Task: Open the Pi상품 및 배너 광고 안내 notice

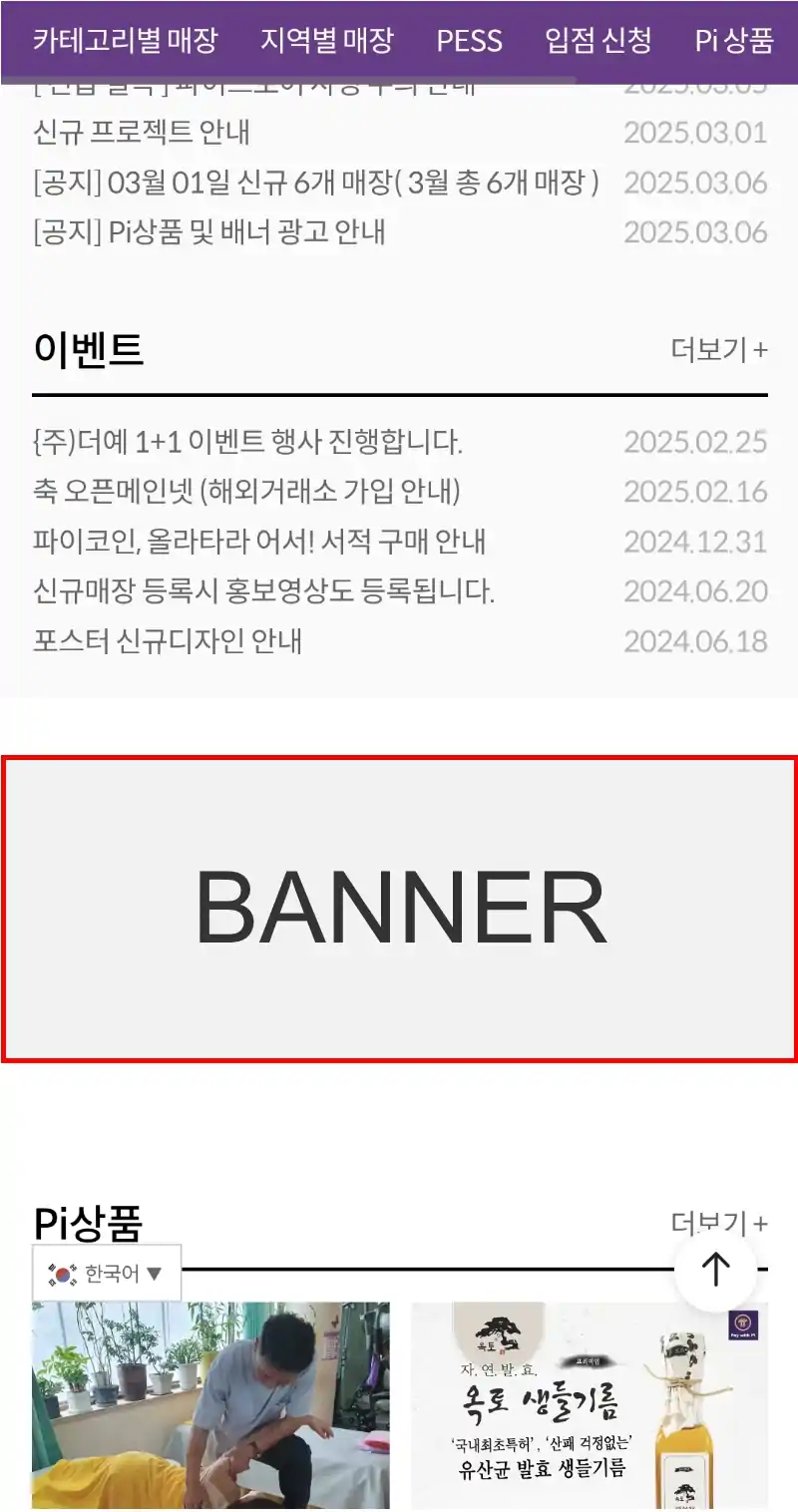Action: (x=209, y=232)
